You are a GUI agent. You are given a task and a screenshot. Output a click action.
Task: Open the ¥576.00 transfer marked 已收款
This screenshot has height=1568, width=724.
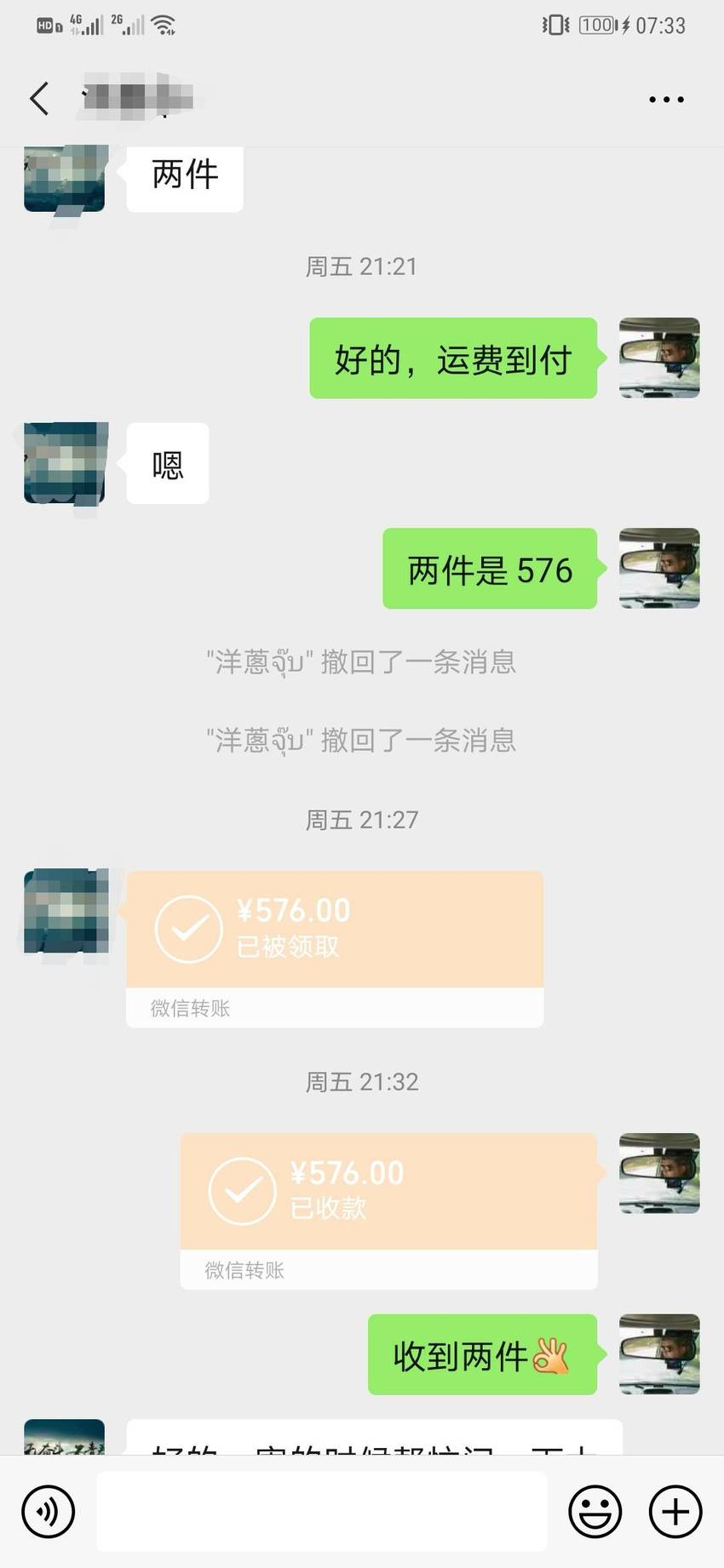click(388, 1210)
